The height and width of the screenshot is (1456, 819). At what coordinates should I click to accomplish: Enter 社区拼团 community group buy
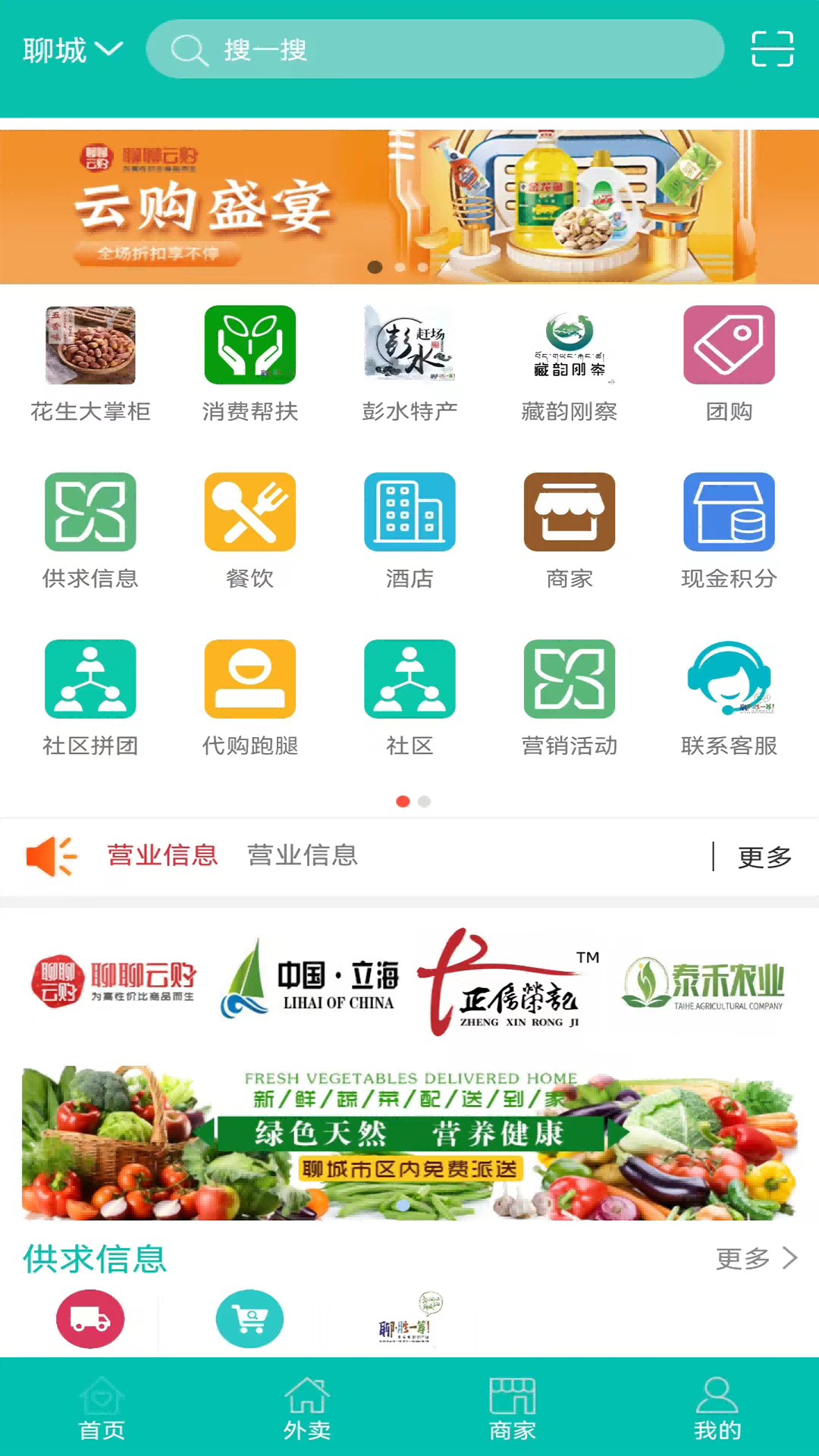(x=90, y=698)
